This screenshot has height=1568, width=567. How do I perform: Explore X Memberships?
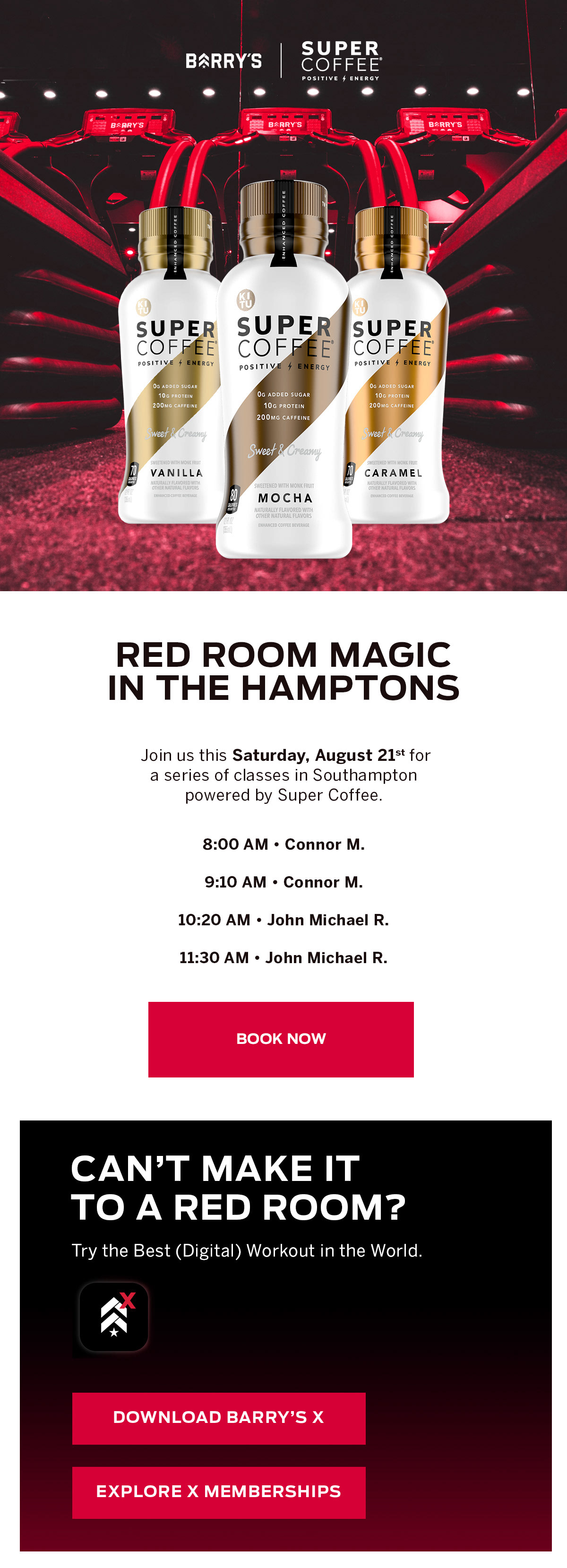218,1492
